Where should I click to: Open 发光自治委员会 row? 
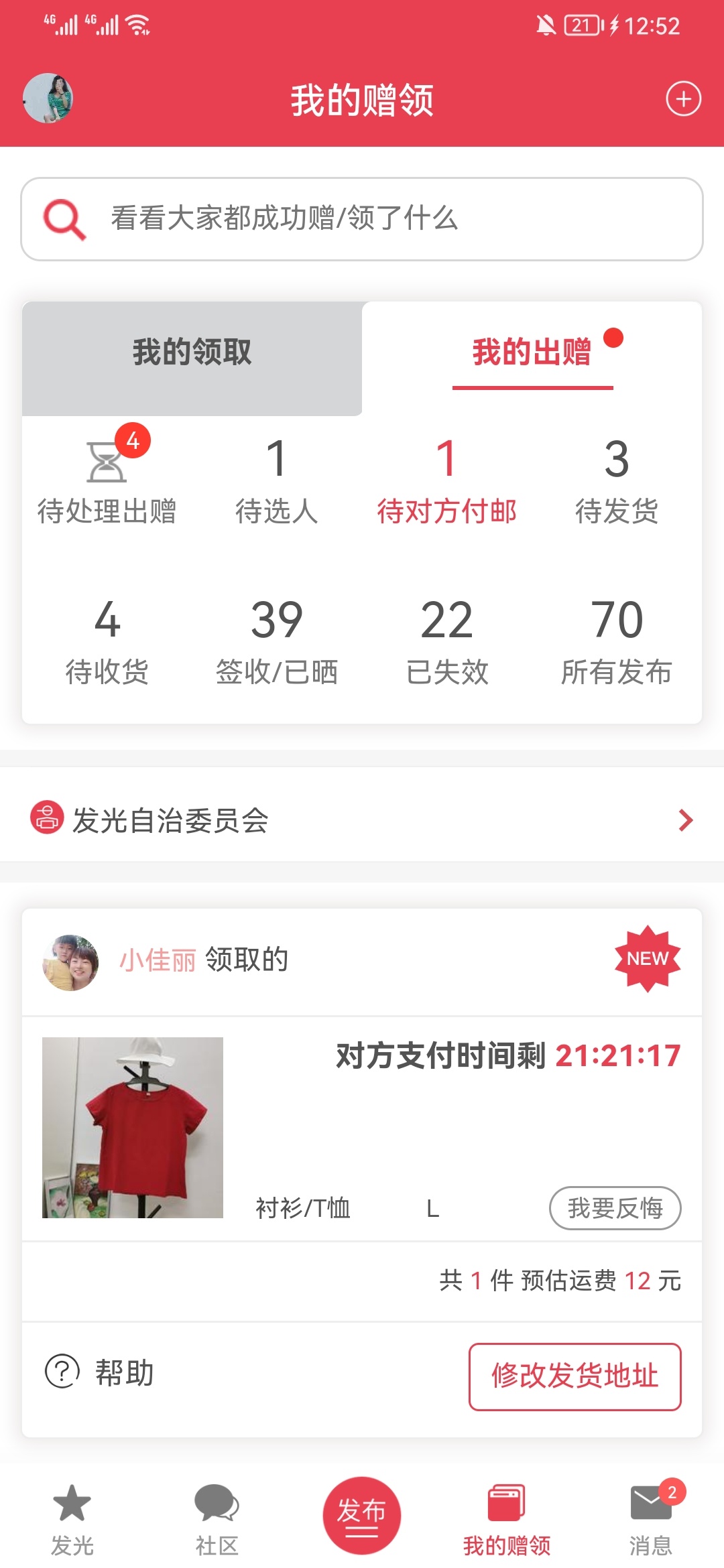click(x=362, y=820)
